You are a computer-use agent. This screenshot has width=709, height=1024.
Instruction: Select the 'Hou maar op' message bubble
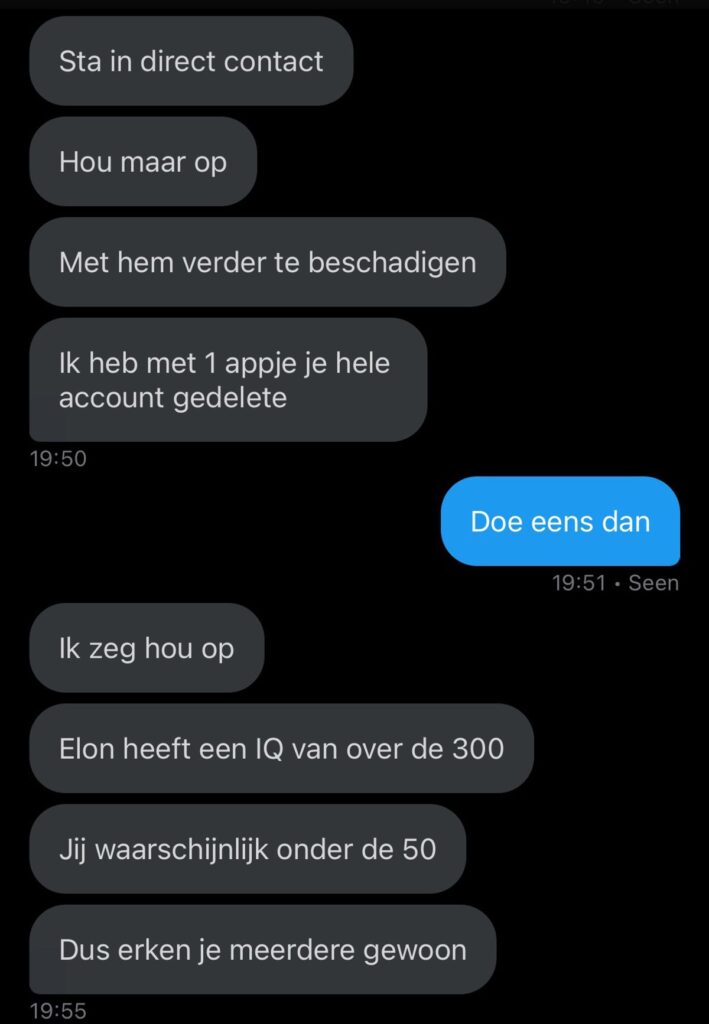(x=143, y=162)
